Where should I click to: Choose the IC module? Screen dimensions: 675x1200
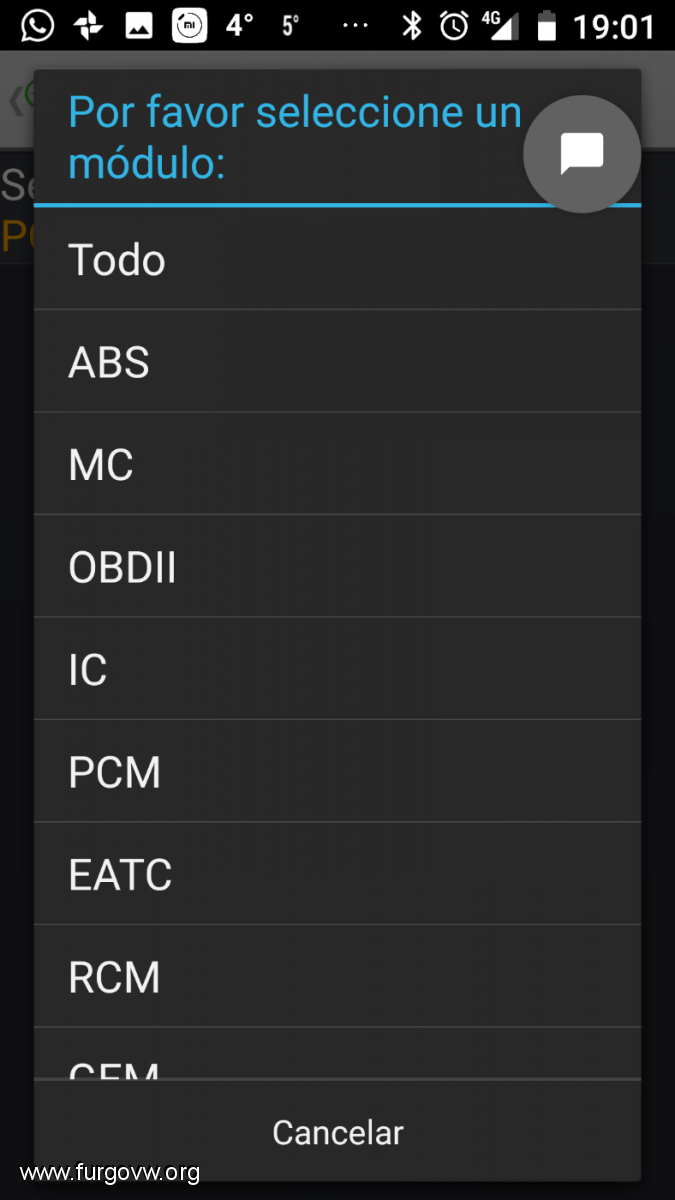337,669
